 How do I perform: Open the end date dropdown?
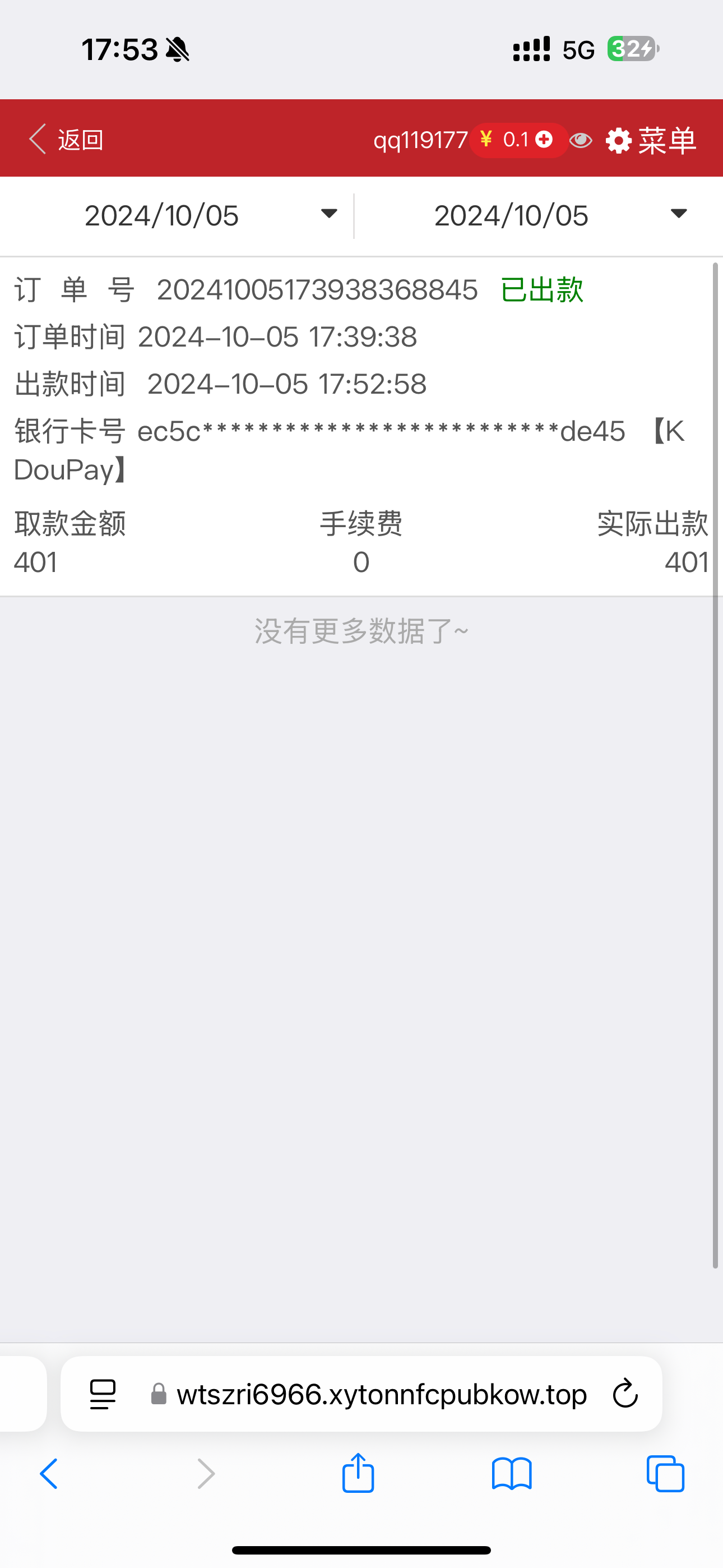559,215
